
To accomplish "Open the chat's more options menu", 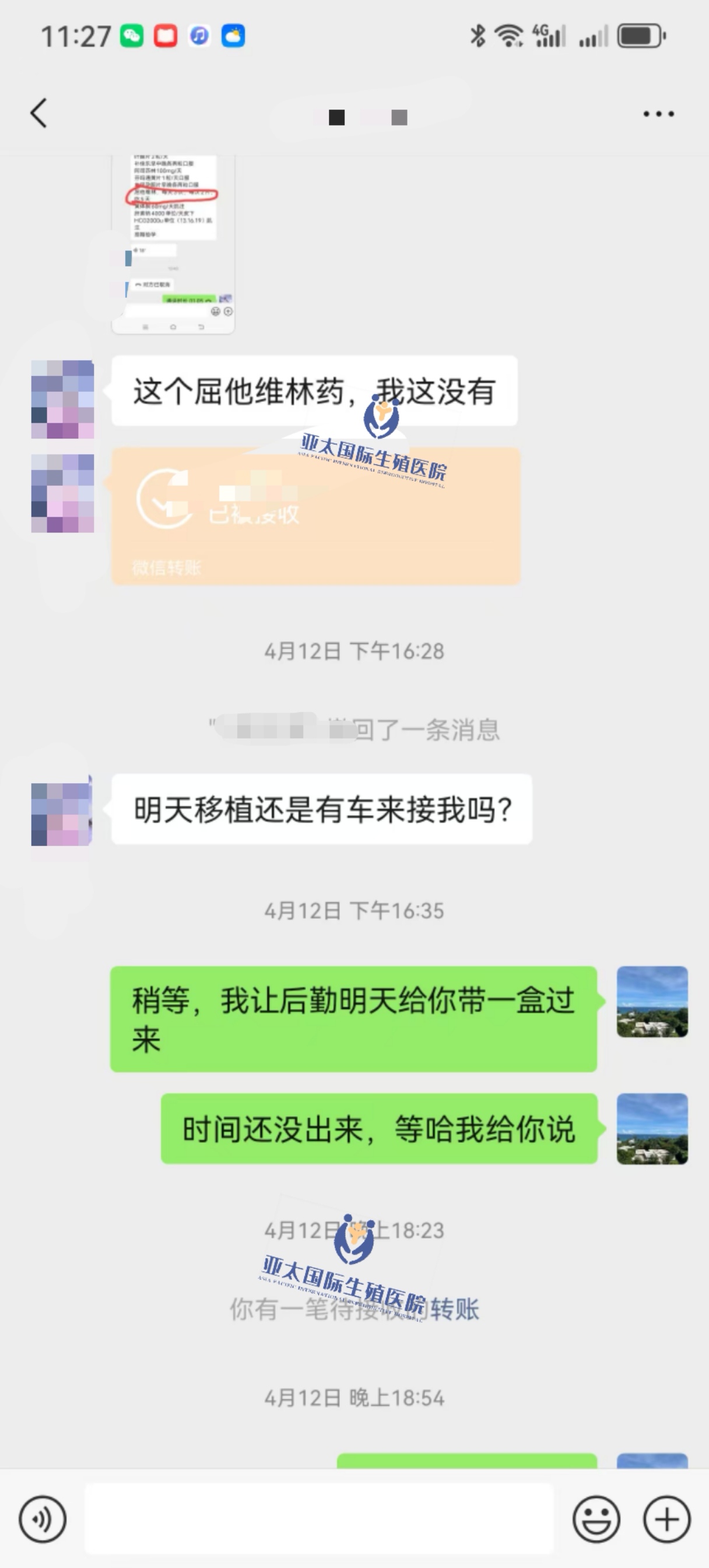I will 658,114.
